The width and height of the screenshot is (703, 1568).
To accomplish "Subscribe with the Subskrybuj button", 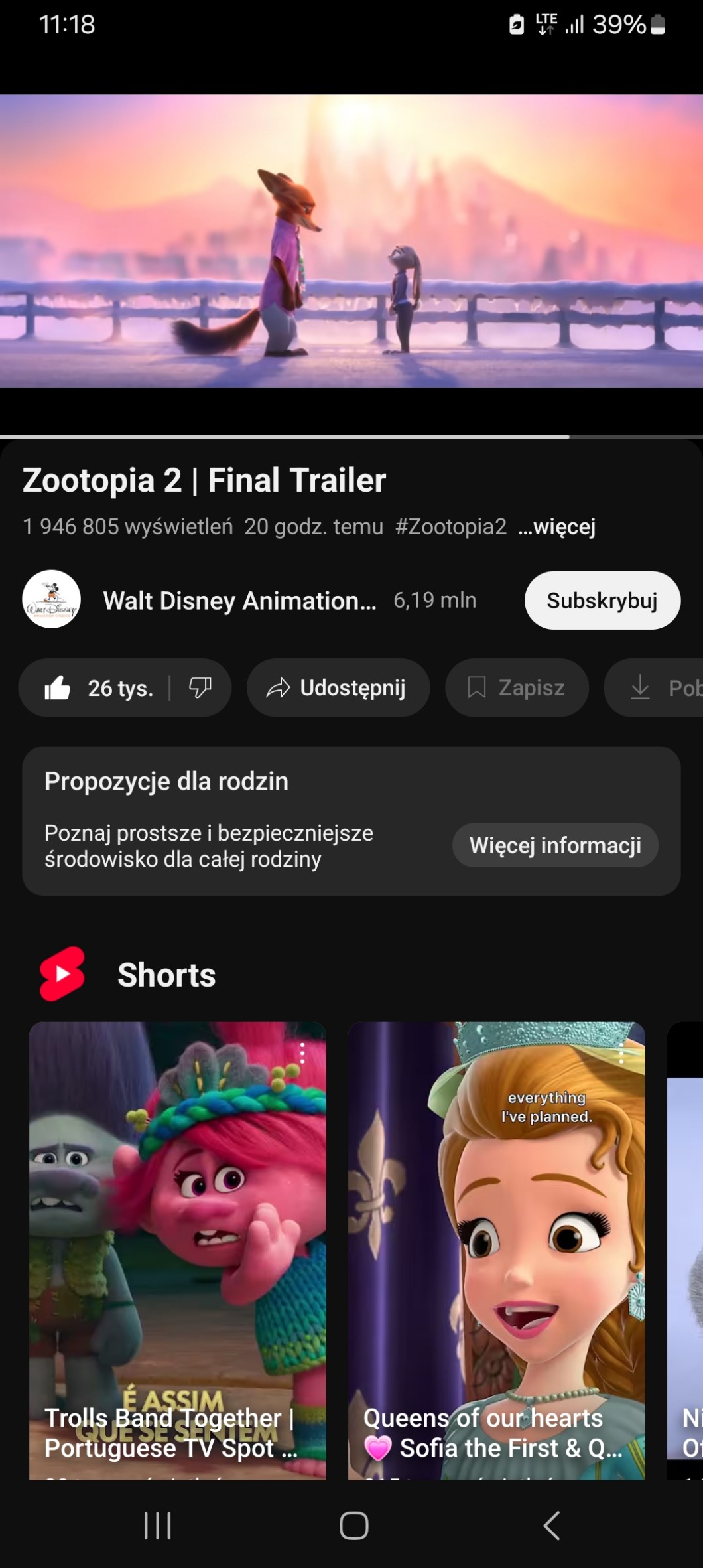I will point(602,601).
